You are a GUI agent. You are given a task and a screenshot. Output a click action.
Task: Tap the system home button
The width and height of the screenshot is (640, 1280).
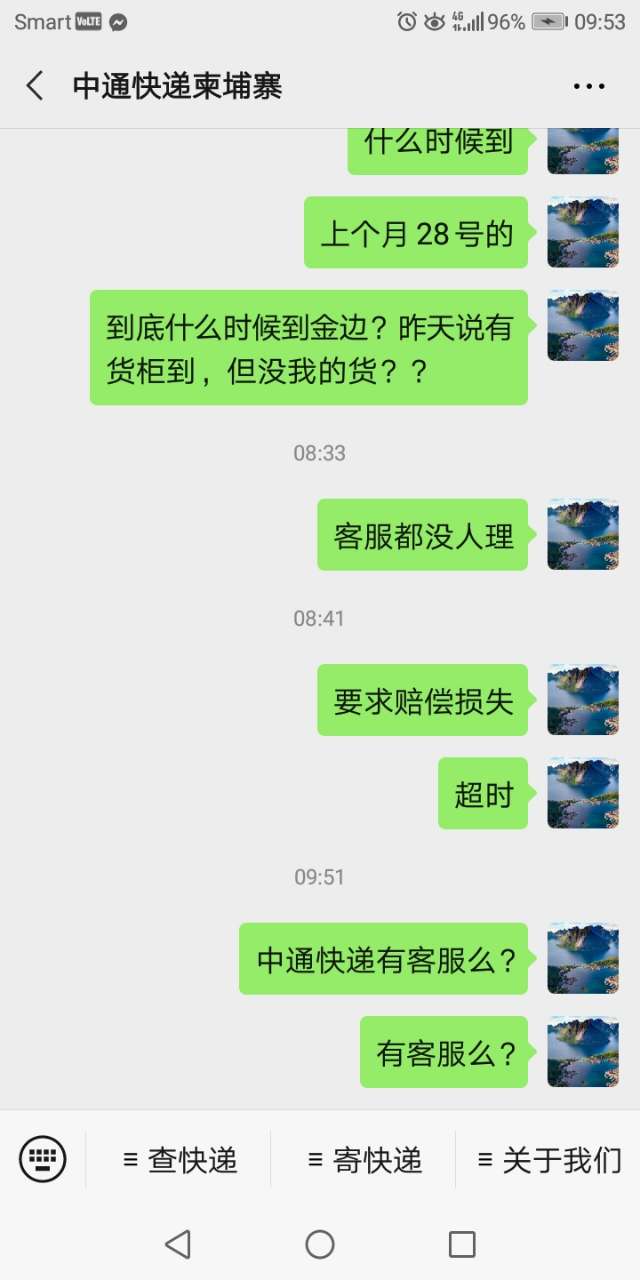tap(320, 1244)
